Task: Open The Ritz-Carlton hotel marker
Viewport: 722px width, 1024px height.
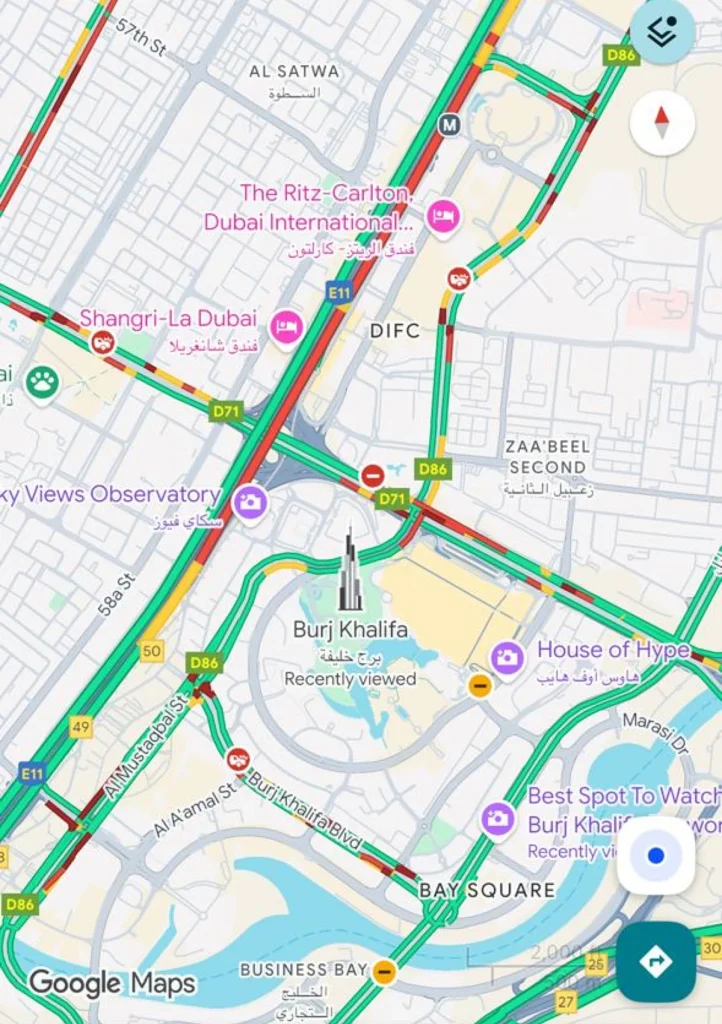Action: [x=442, y=215]
